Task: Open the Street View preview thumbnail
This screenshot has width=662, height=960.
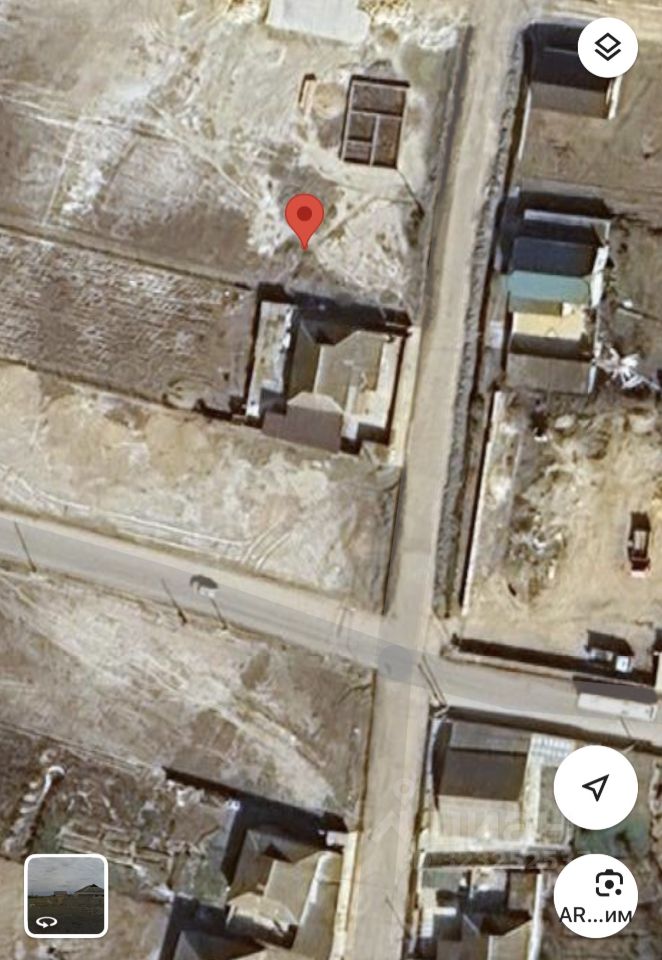Action: 66,895
